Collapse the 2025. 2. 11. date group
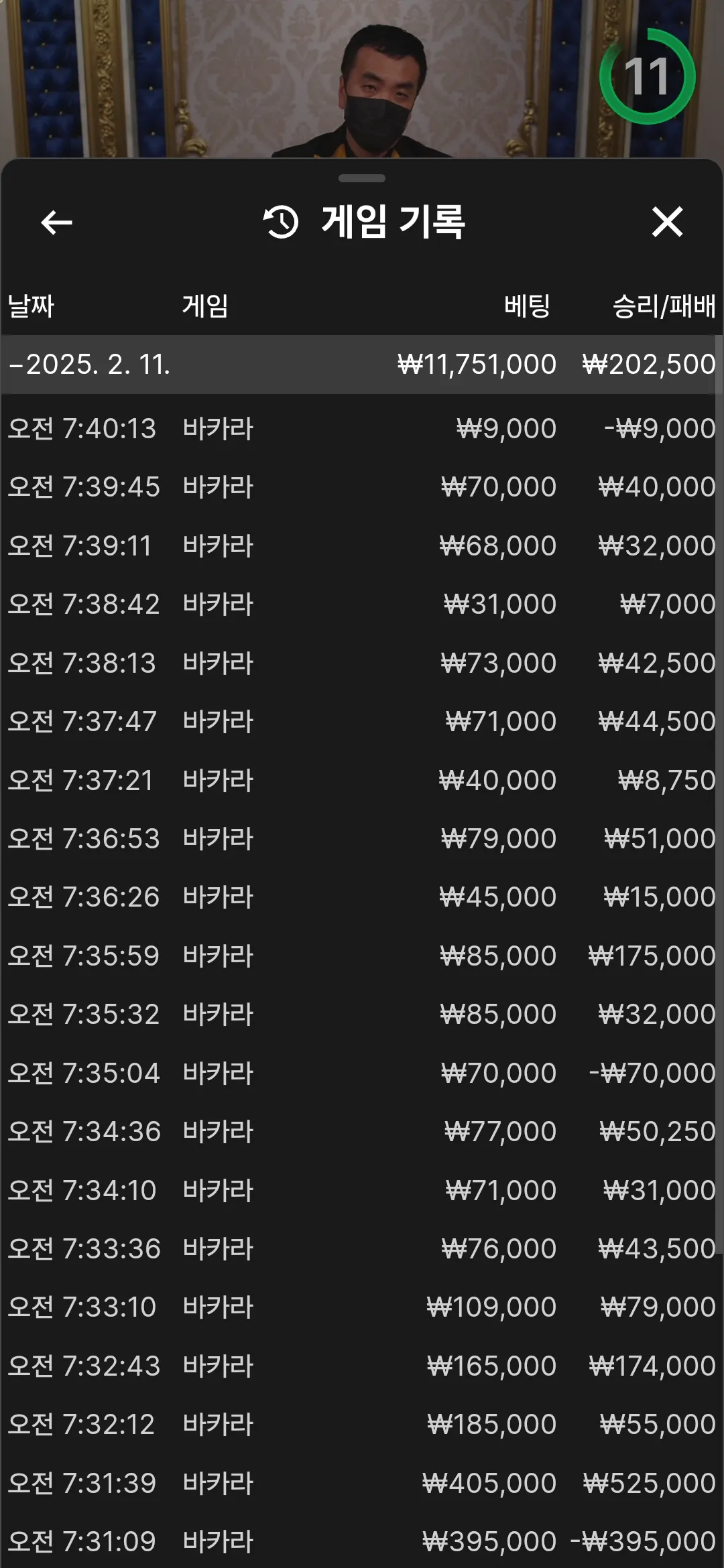 [x=362, y=365]
